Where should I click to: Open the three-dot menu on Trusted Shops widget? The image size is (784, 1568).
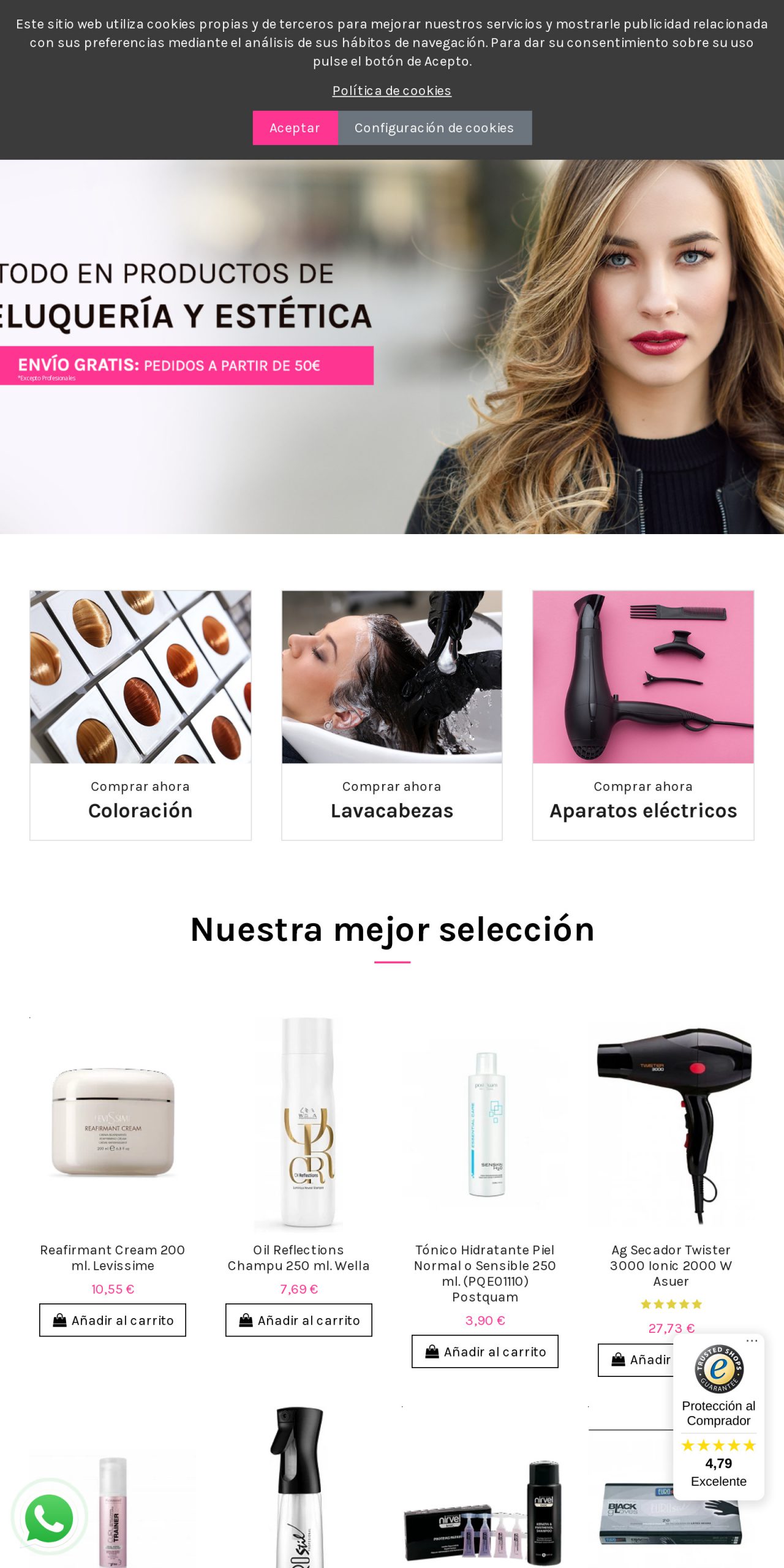(x=753, y=1341)
